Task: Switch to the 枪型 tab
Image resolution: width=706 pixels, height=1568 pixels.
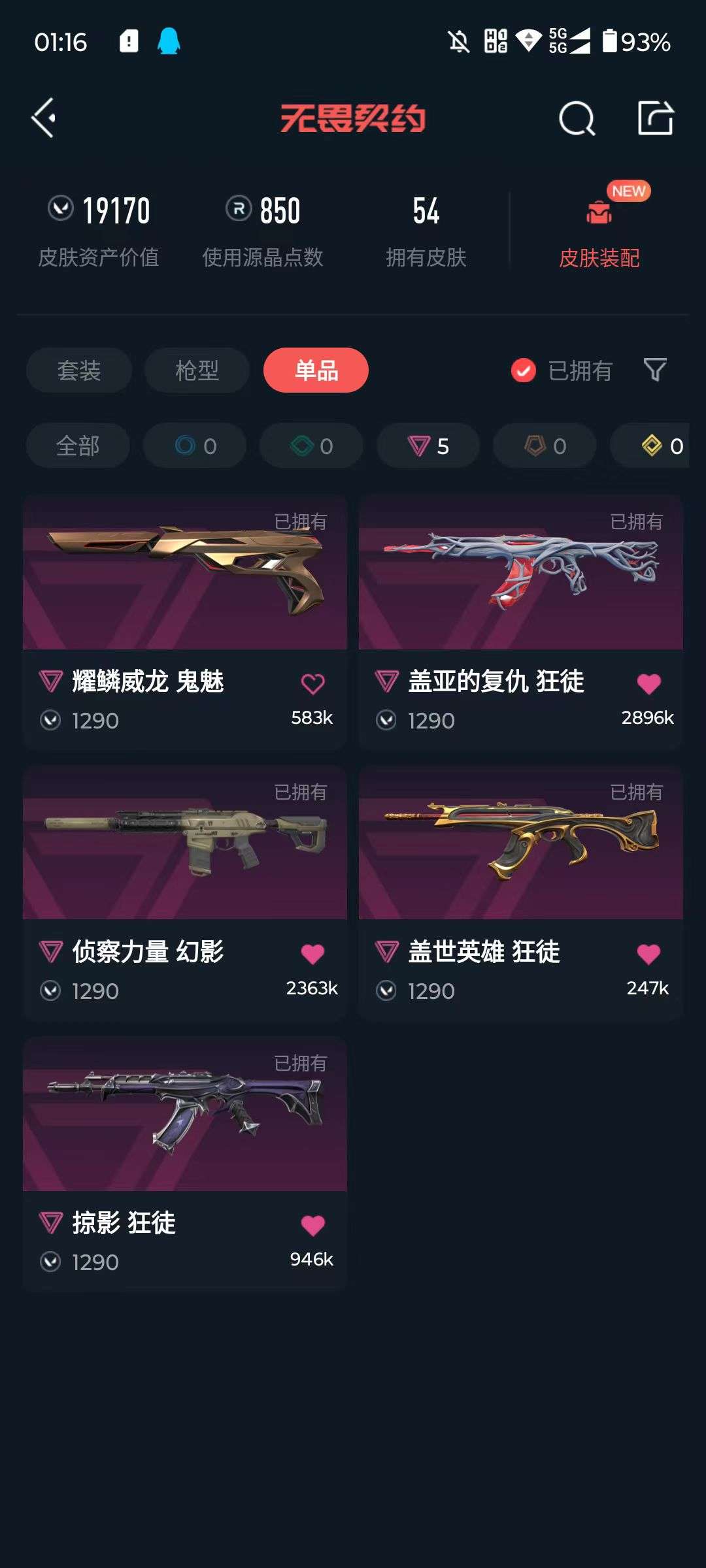Action: (x=196, y=370)
